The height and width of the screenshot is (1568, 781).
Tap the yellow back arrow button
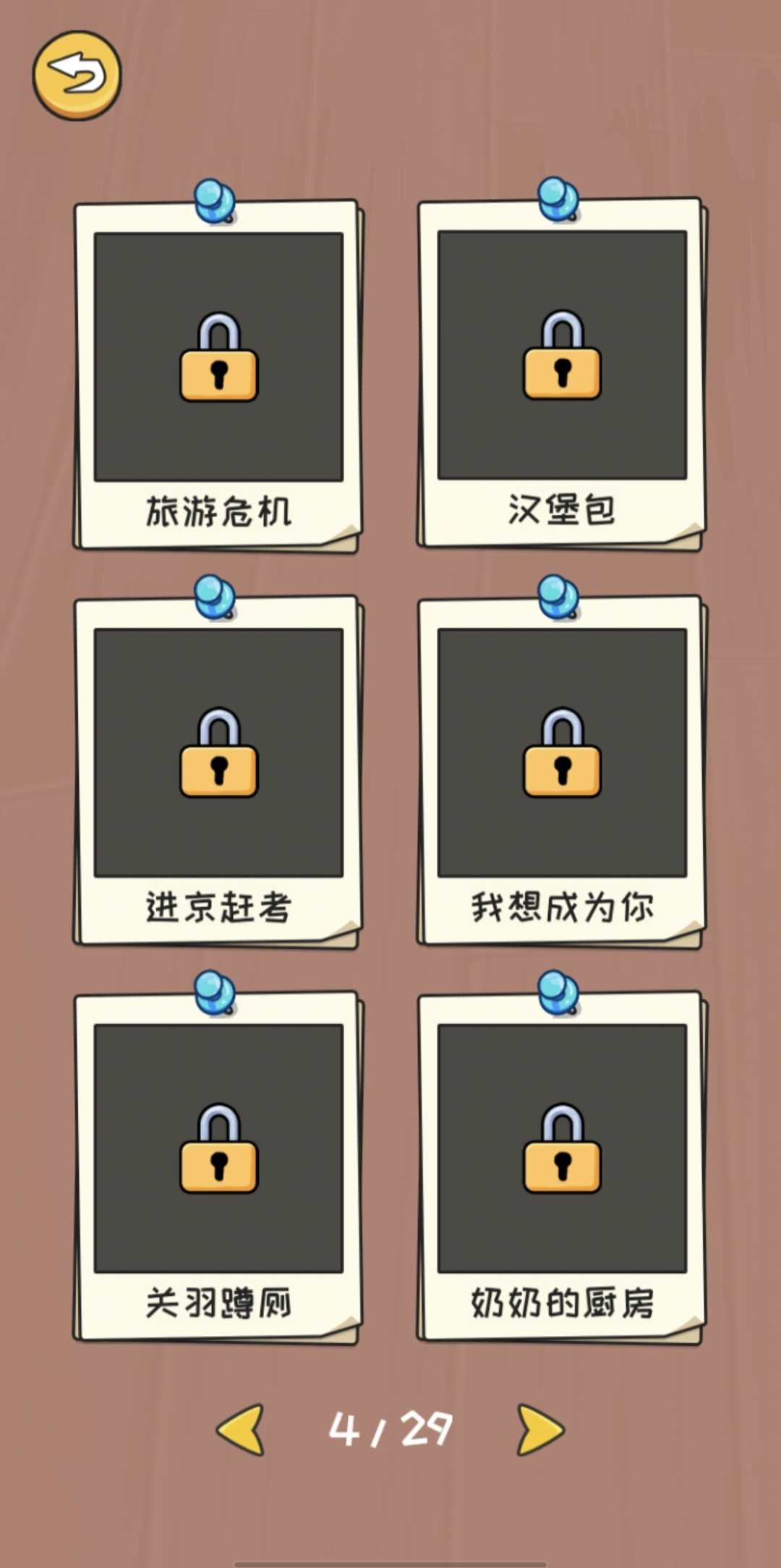(77, 74)
